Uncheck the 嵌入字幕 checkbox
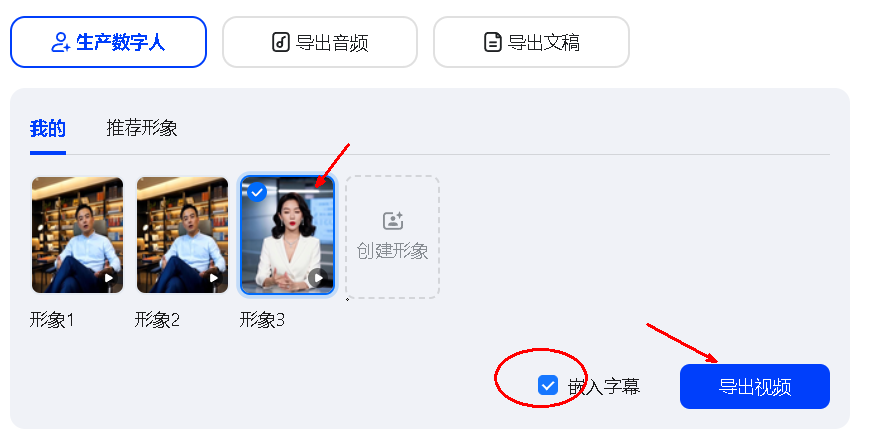Screen dimensions: 874x442 click(x=548, y=386)
